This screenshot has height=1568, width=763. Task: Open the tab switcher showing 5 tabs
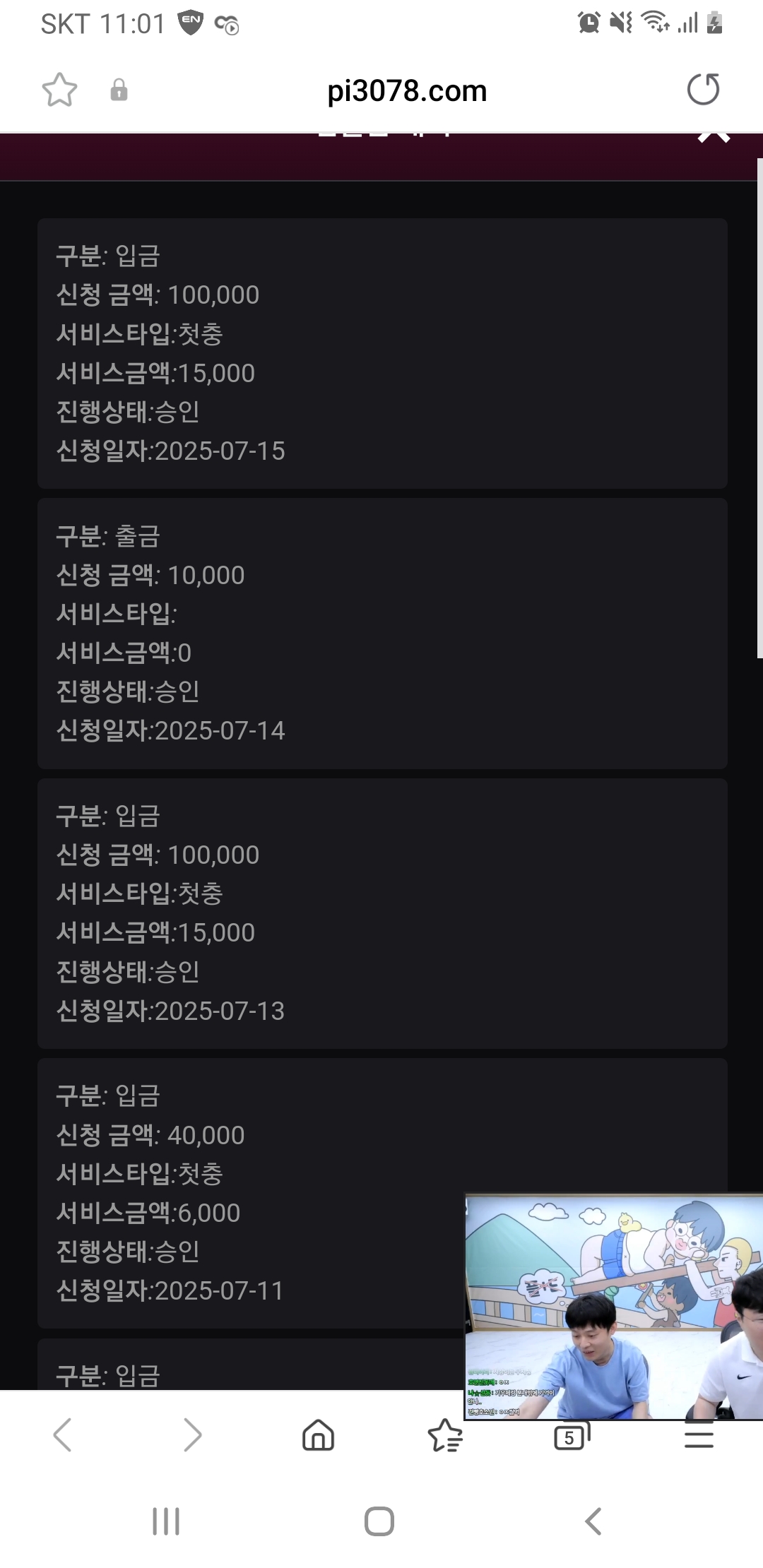571,1437
